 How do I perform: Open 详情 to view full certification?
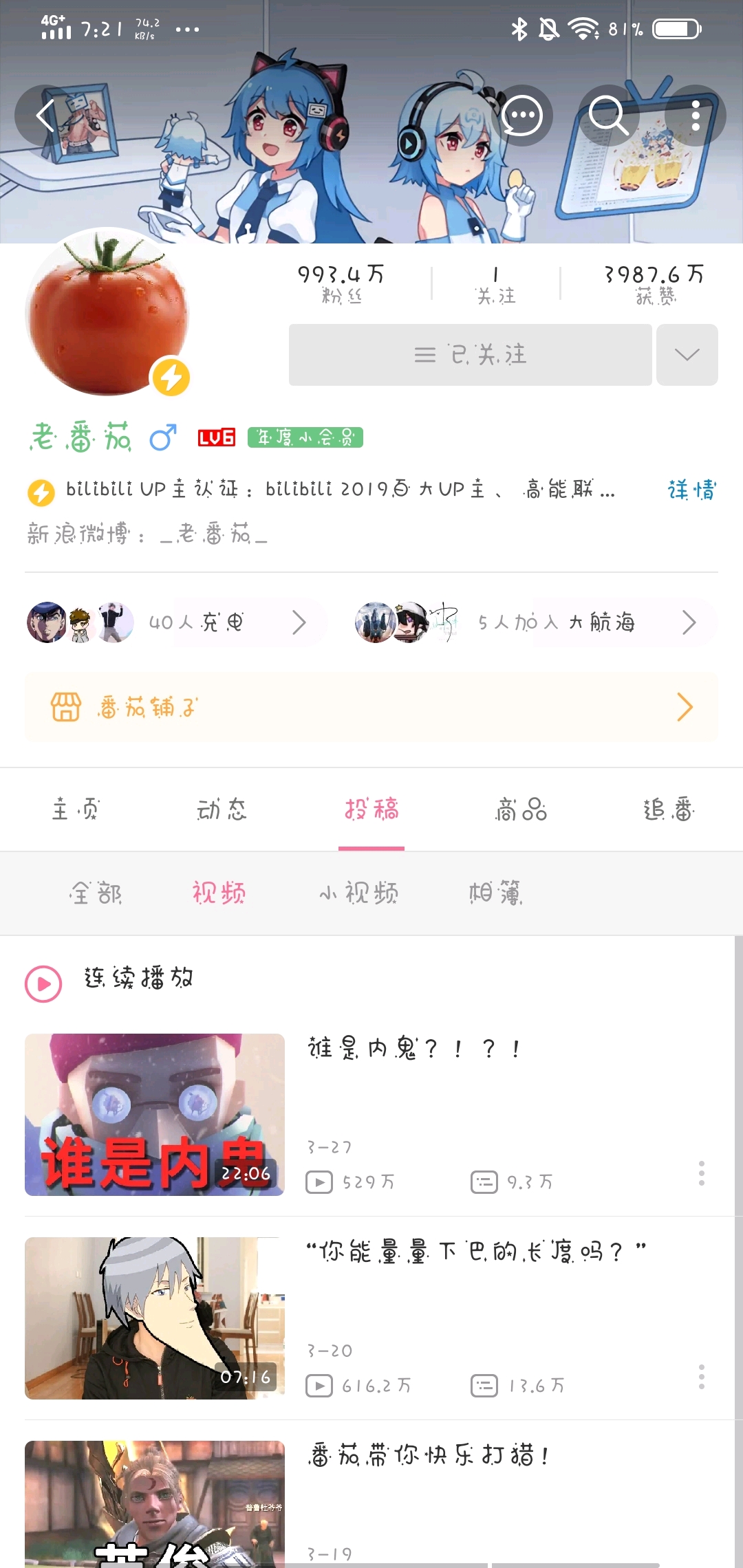[691, 490]
